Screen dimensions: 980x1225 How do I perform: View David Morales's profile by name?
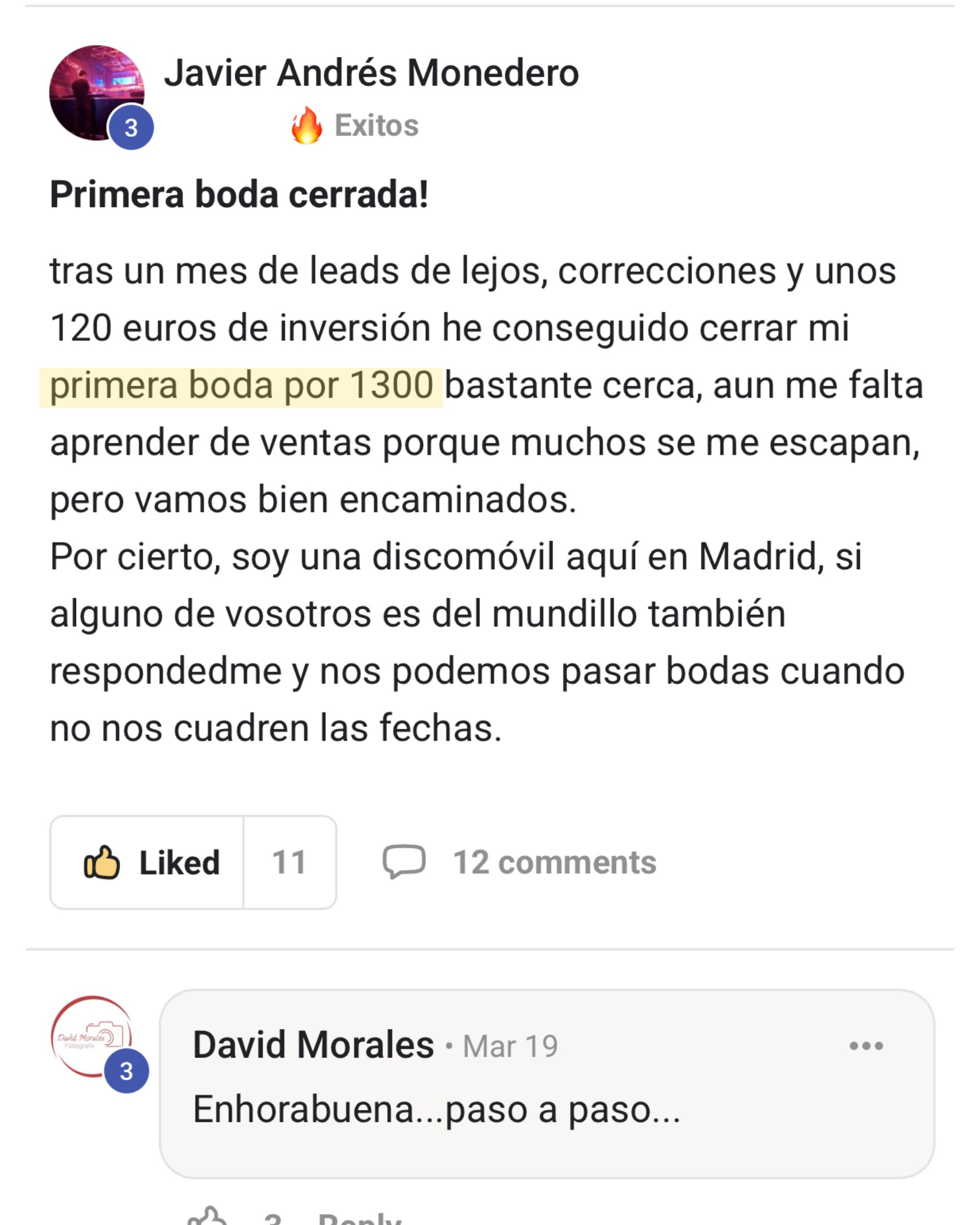coord(313,1045)
